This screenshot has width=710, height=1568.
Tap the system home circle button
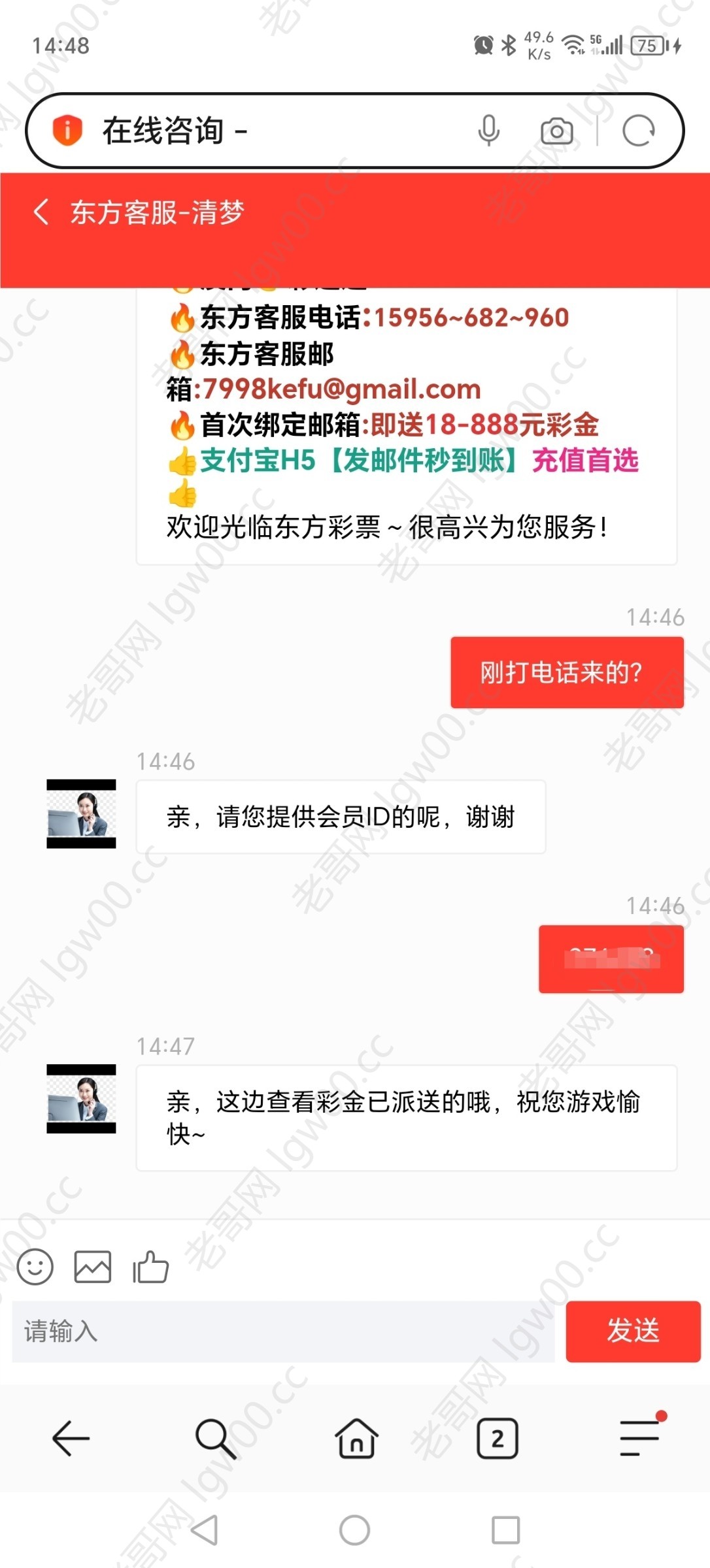(x=355, y=1530)
